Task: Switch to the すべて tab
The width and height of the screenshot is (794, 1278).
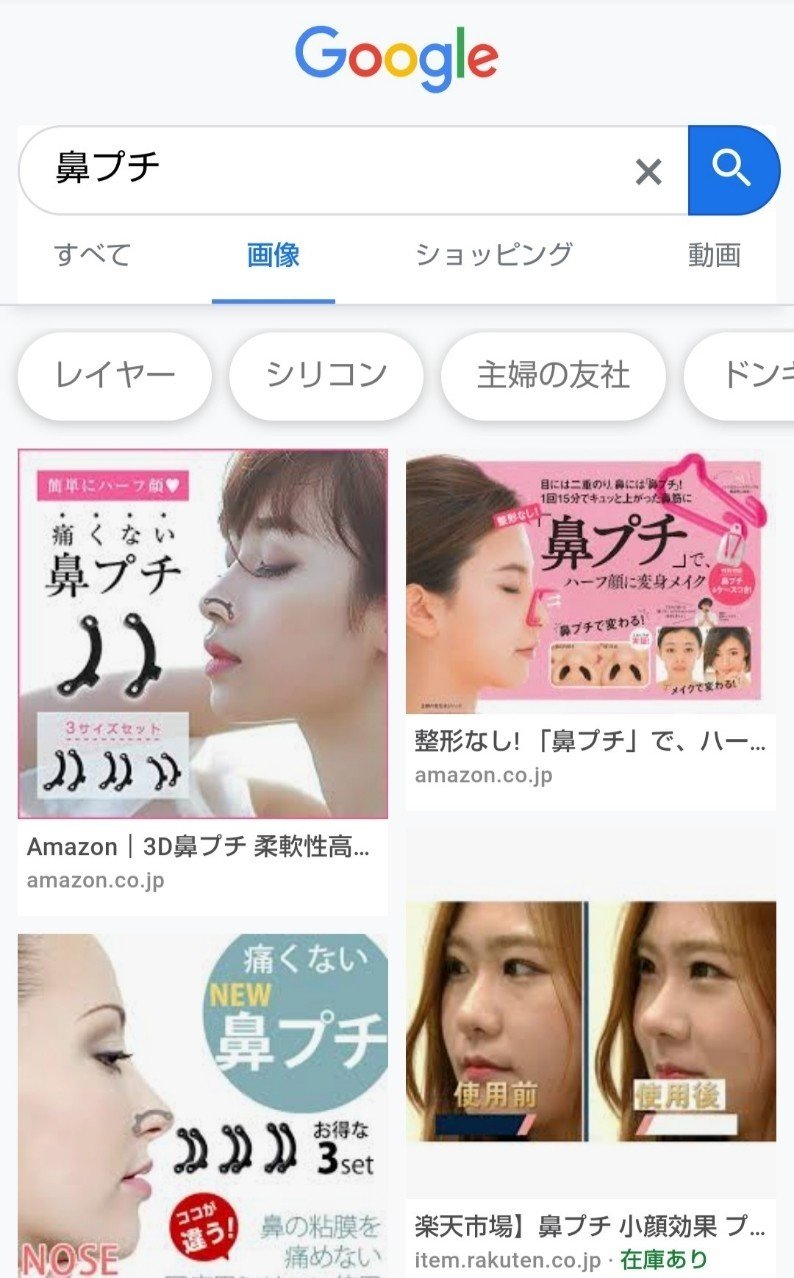Action: coord(91,255)
